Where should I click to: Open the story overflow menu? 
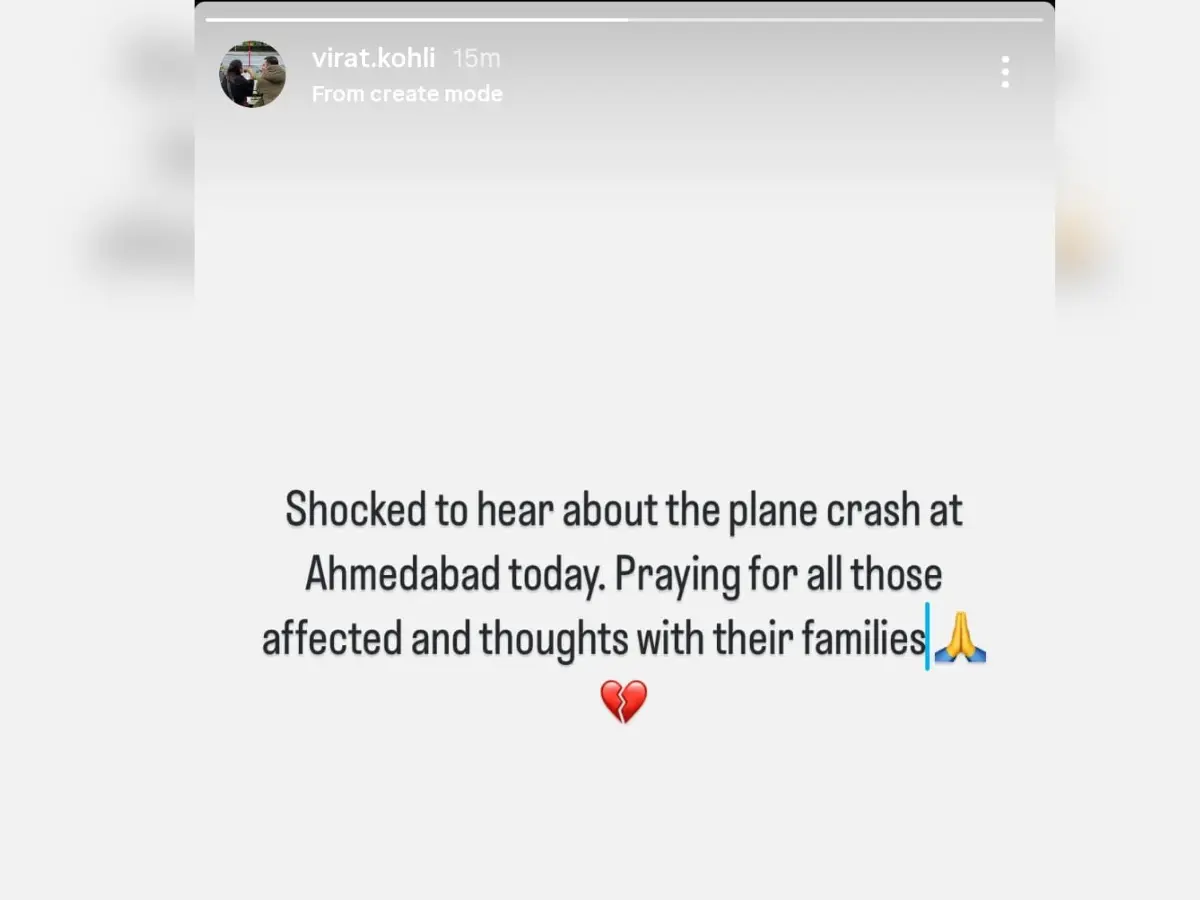1004,72
